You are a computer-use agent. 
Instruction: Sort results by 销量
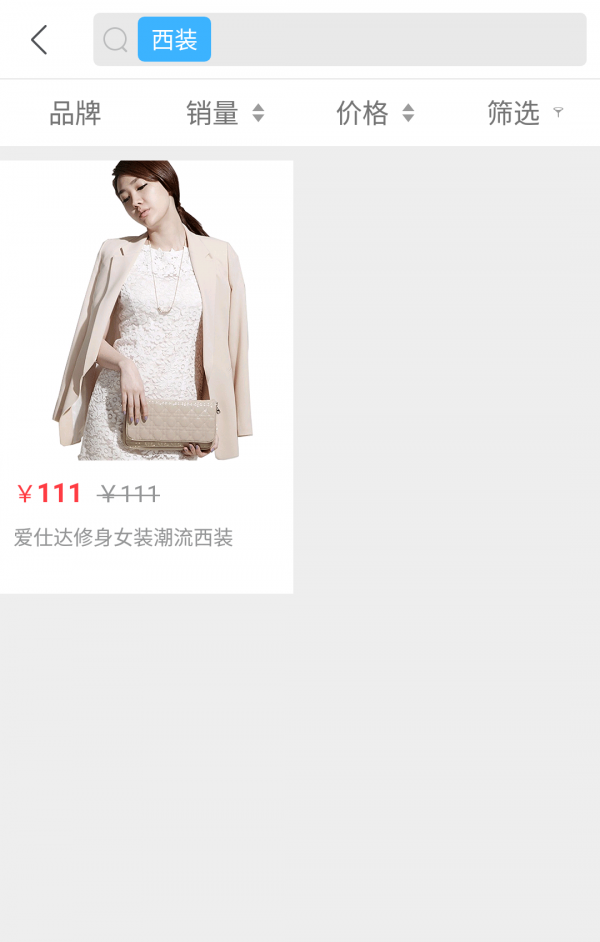(x=225, y=114)
